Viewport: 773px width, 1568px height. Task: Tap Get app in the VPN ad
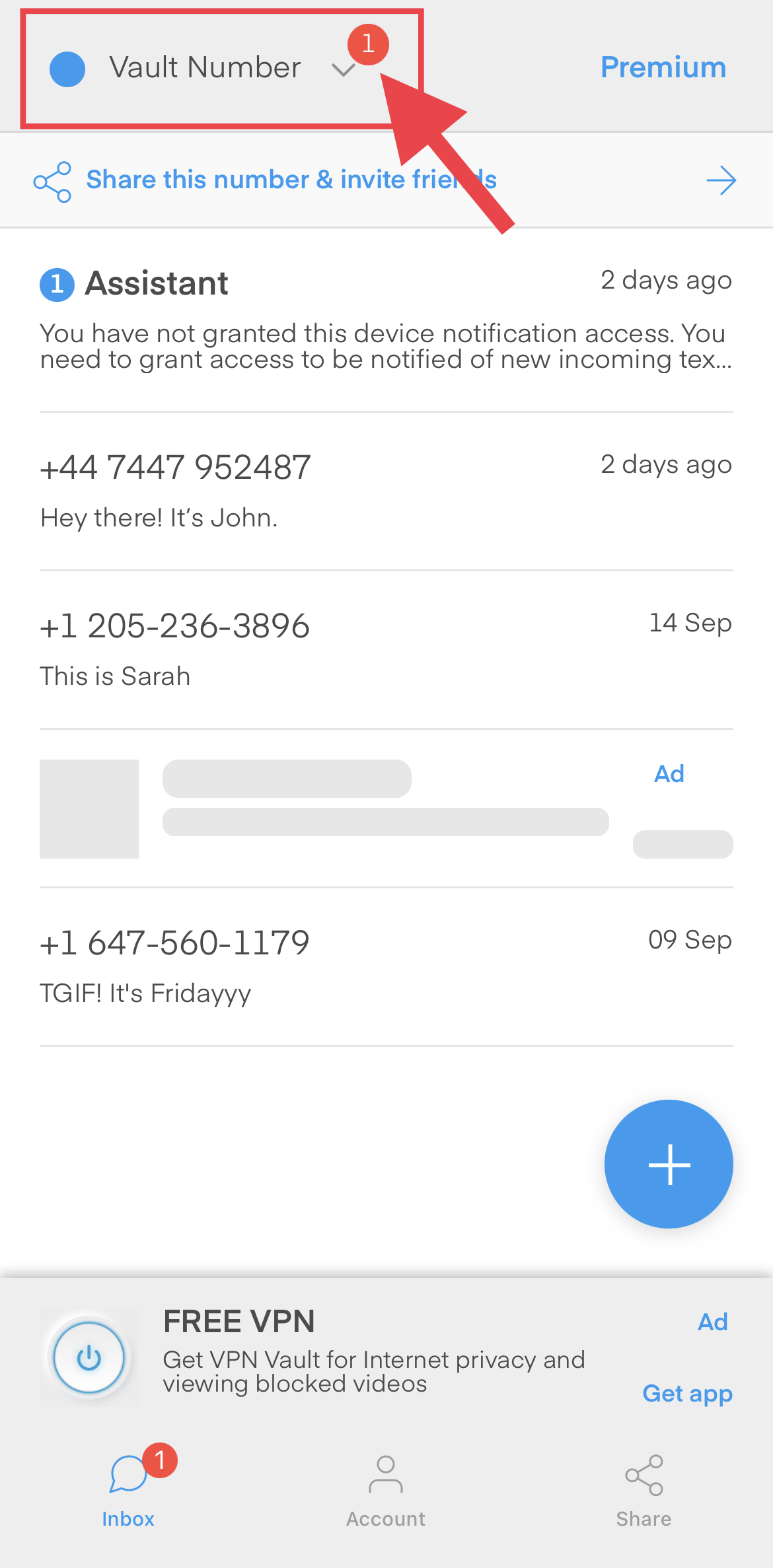click(x=687, y=1394)
